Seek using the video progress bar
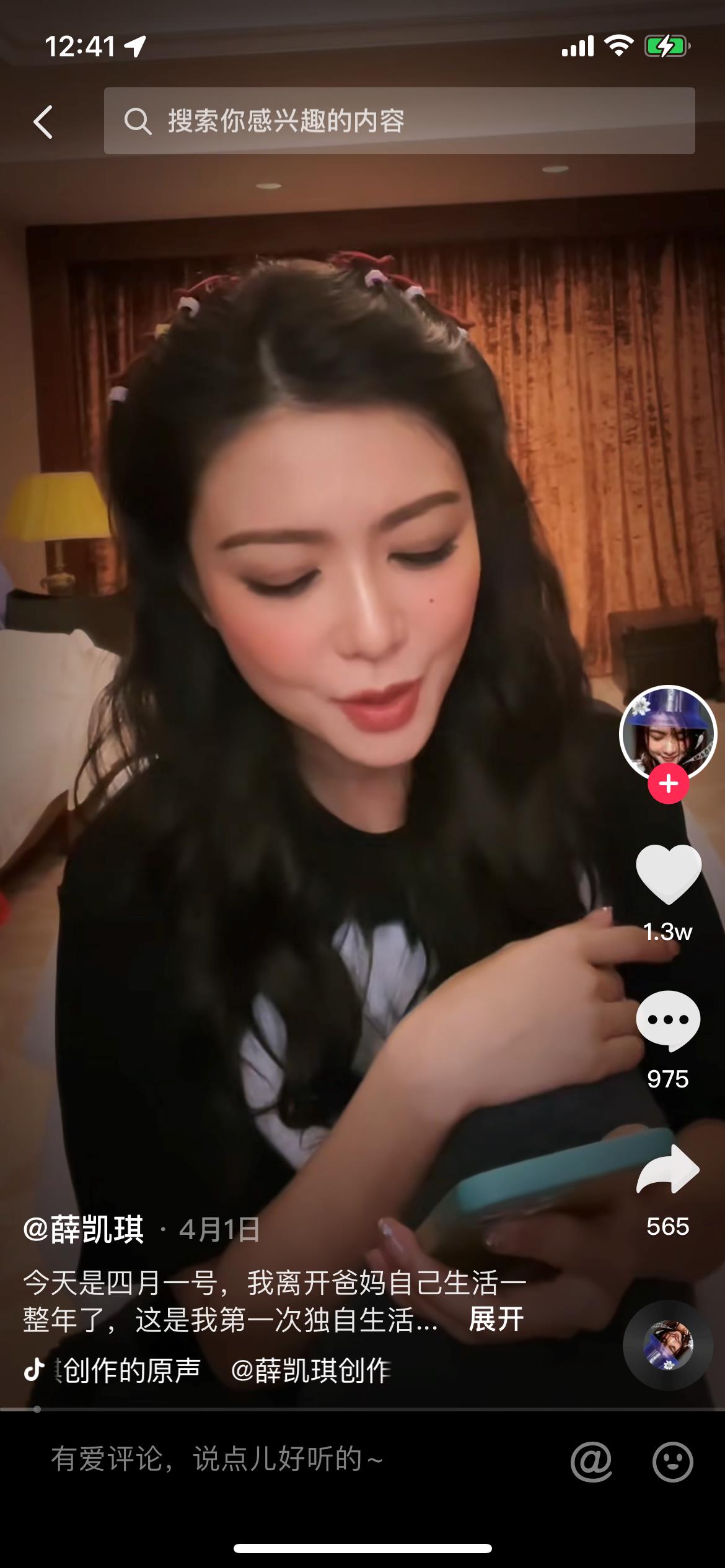 362,1409
